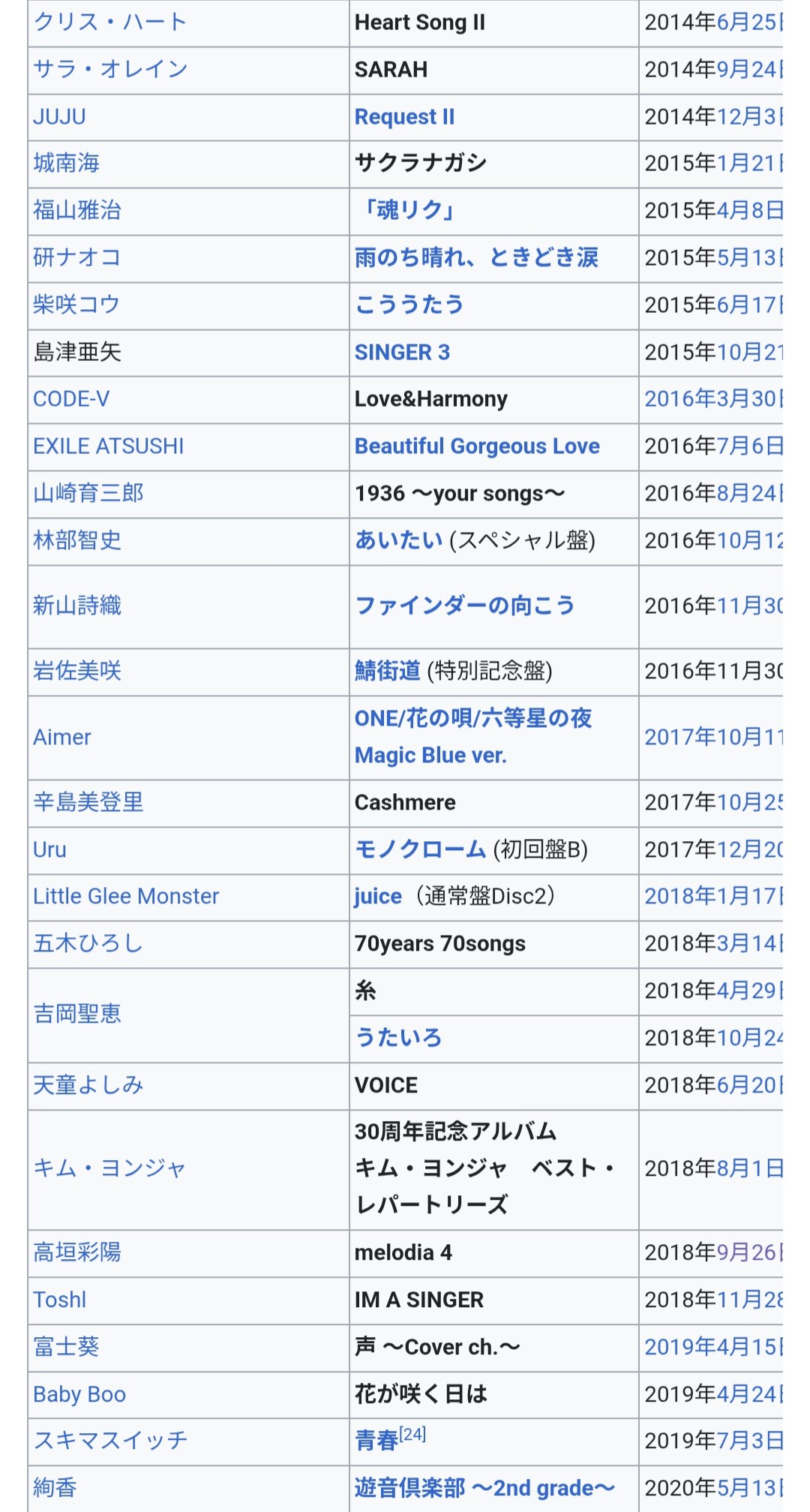Follow the 福山雅治 link

click(77, 211)
